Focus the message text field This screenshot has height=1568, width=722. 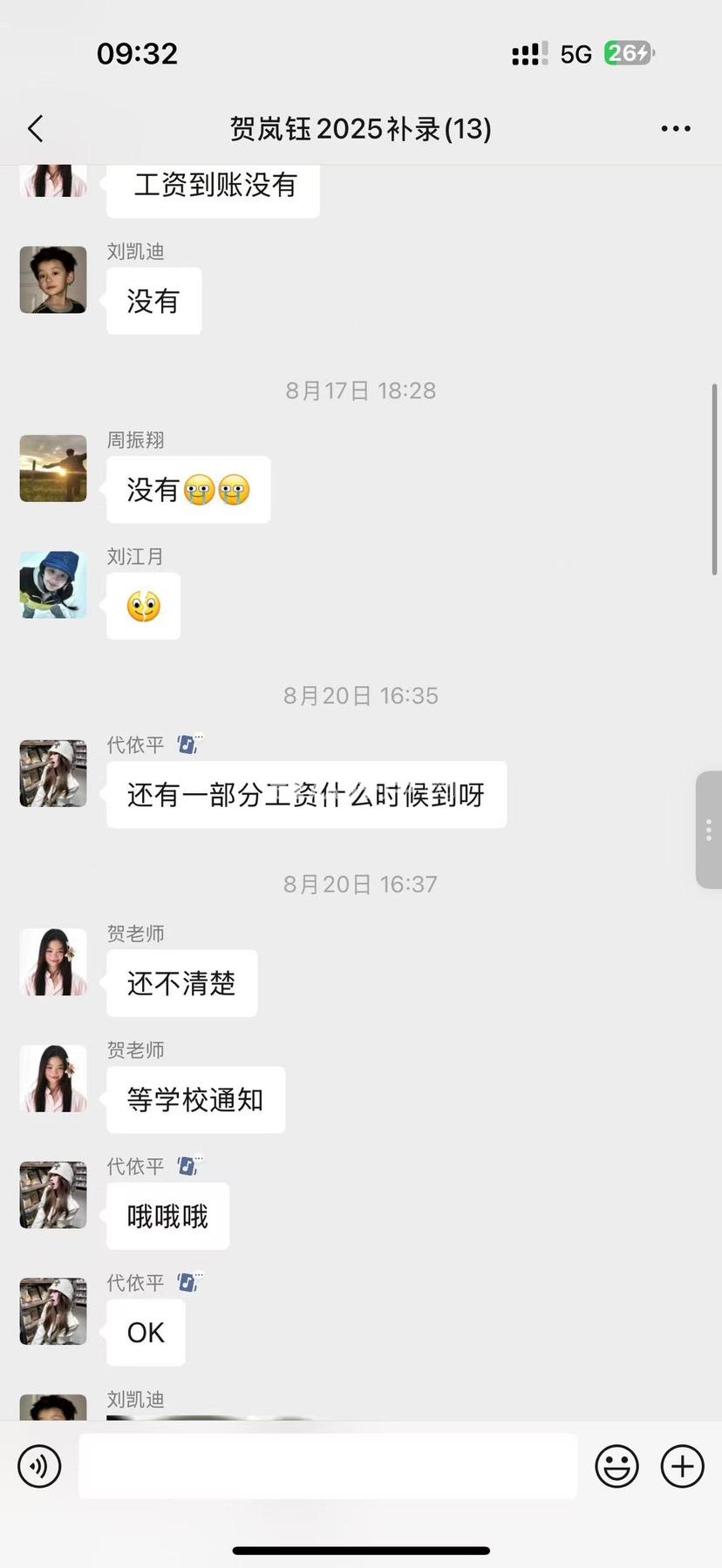pos(328,1466)
